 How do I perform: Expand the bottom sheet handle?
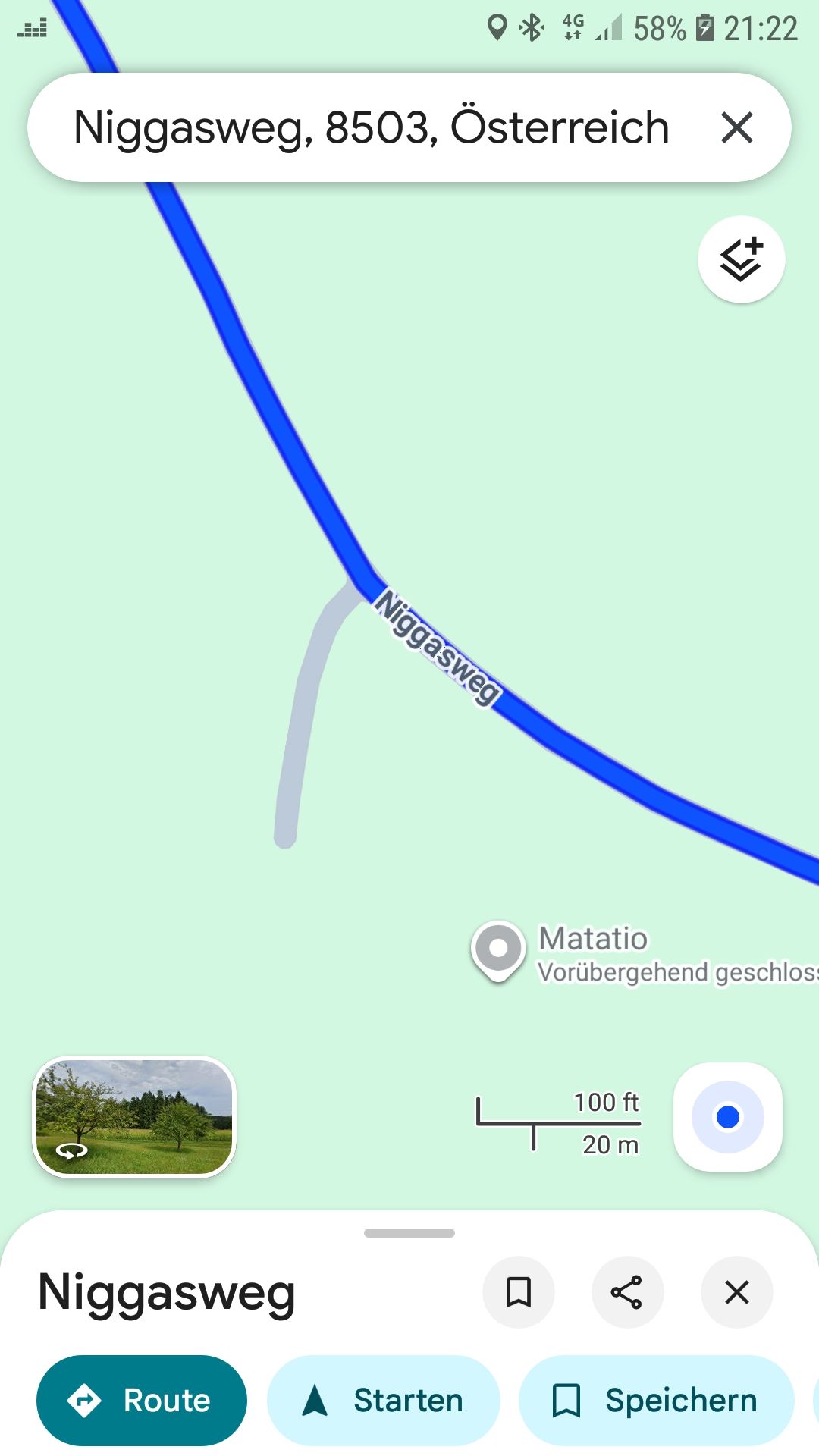409,1233
